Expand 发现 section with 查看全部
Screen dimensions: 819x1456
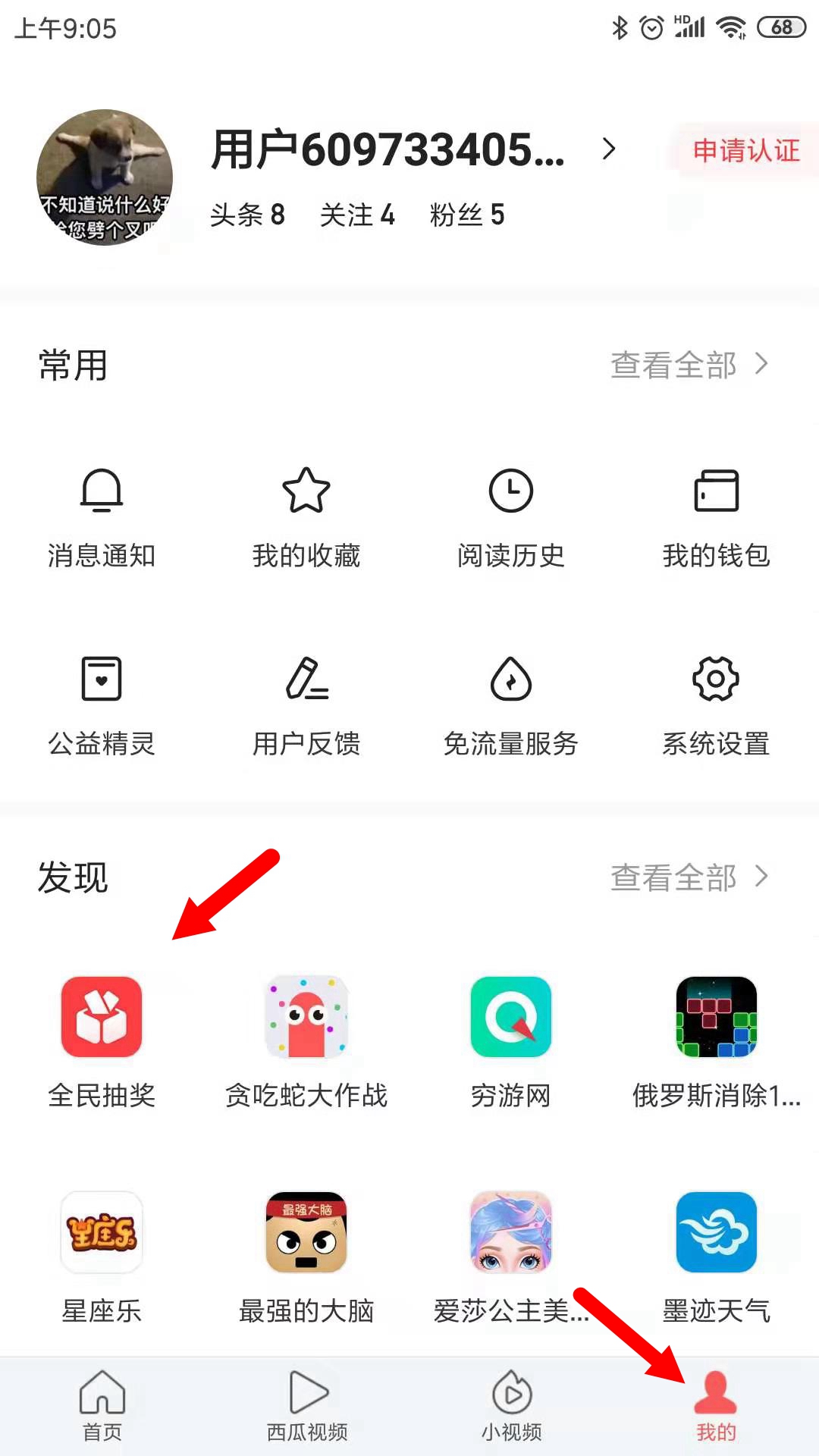(x=686, y=877)
